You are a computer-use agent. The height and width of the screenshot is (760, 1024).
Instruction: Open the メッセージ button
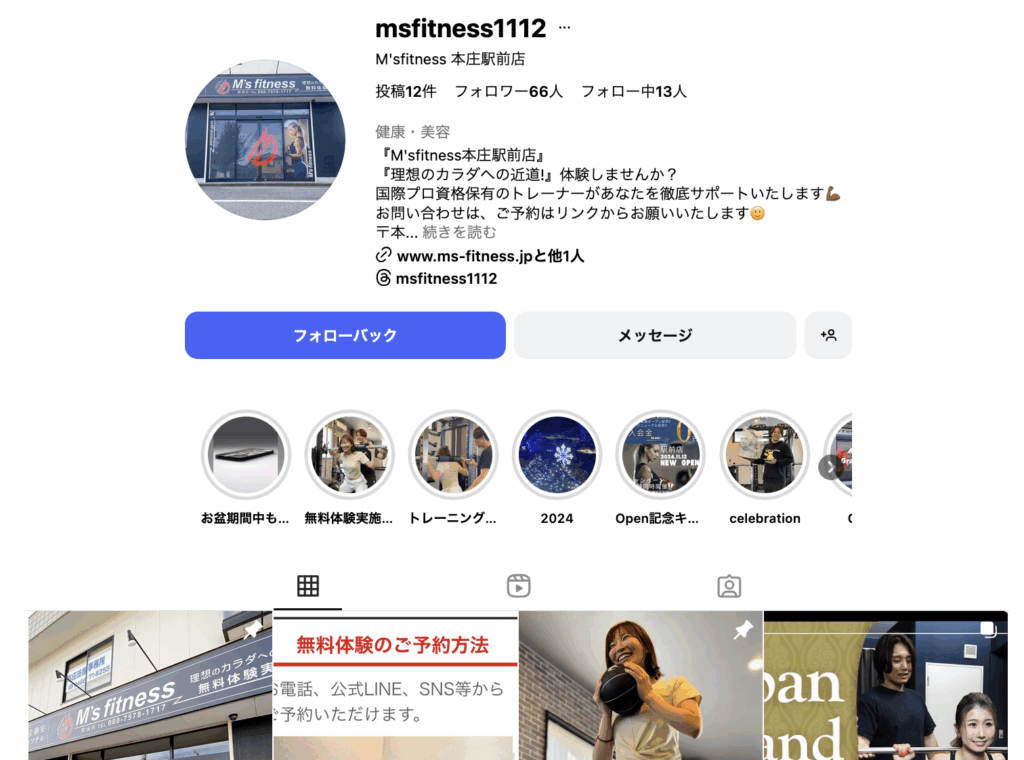tap(655, 335)
